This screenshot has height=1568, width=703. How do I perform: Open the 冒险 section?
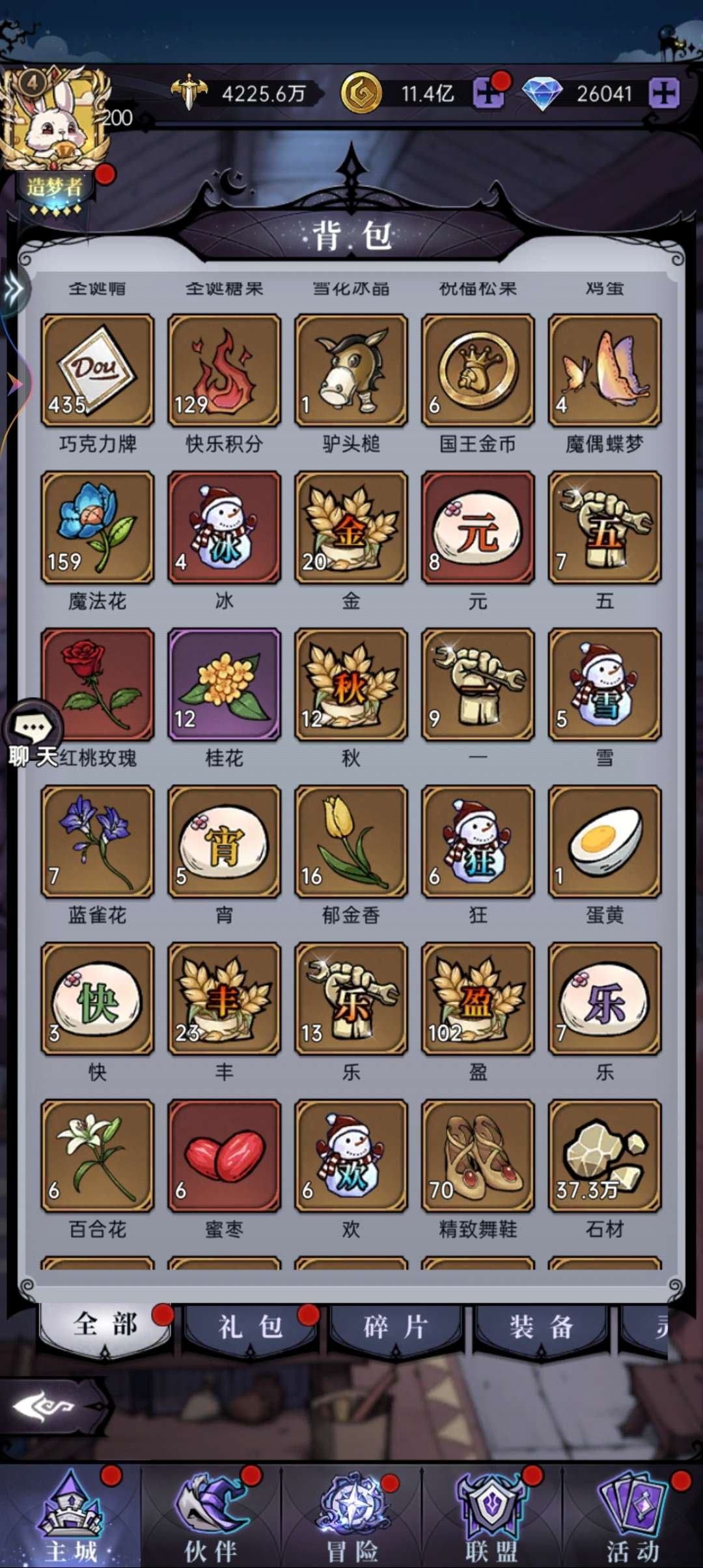[x=351, y=1517]
